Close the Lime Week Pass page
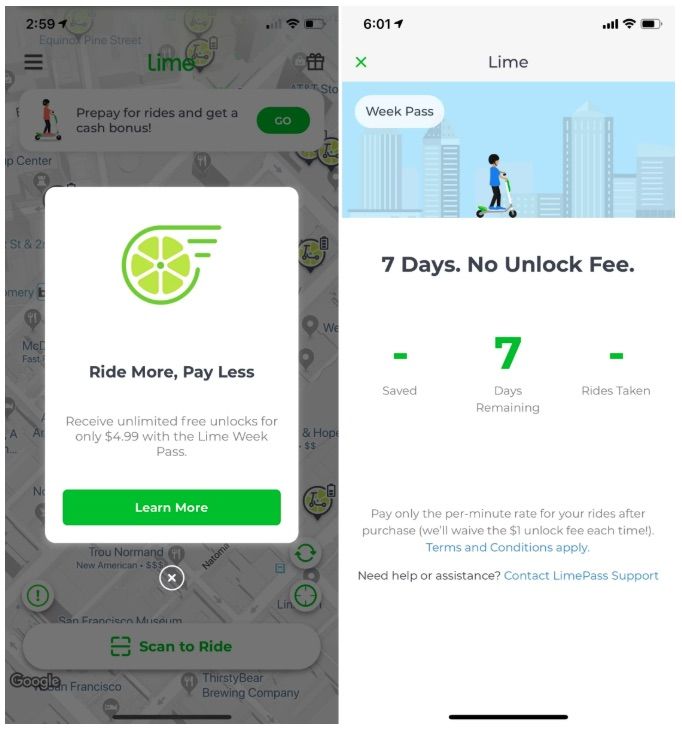The image size is (682, 732). 361,62
